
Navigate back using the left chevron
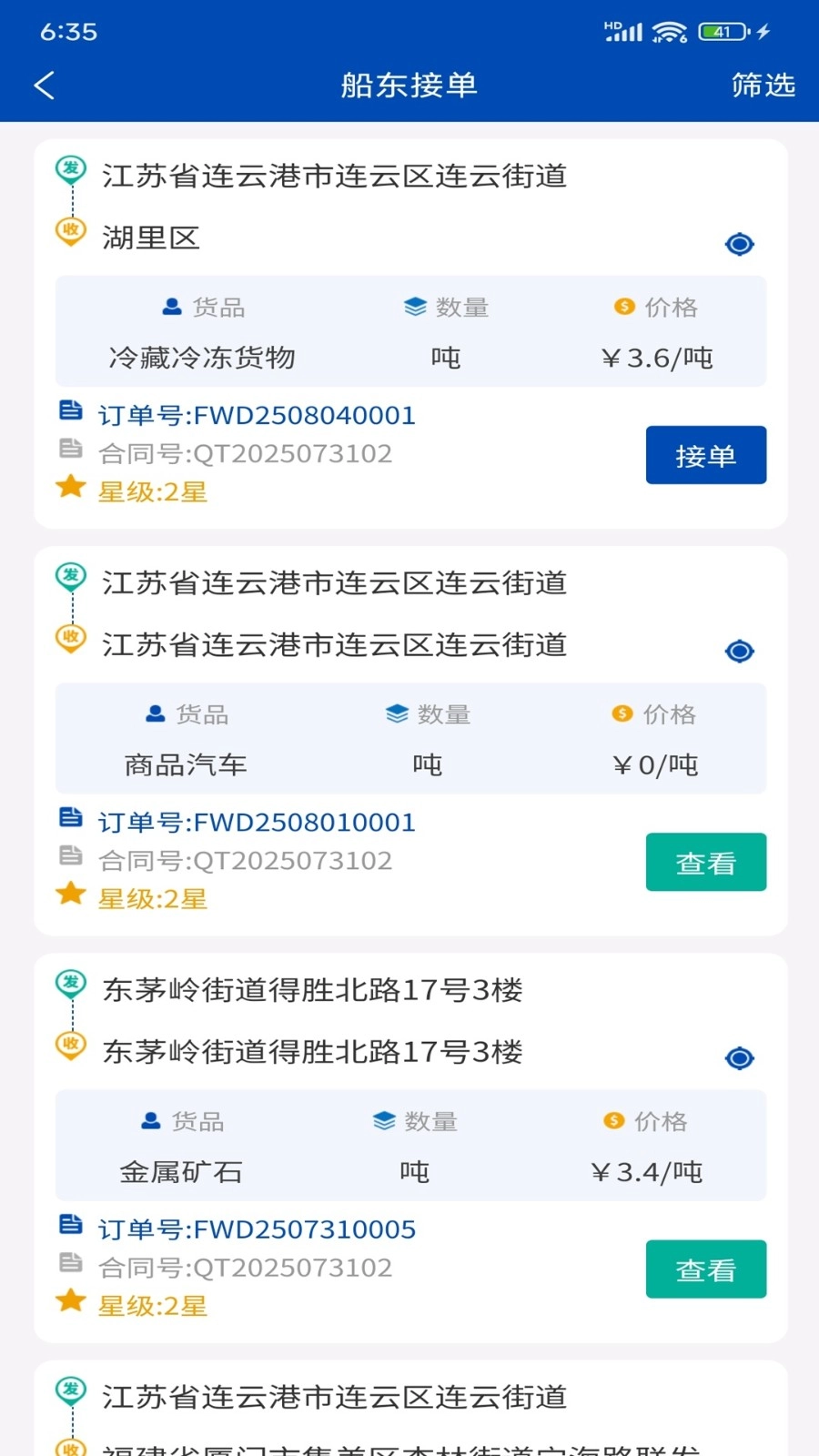(x=43, y=85)
